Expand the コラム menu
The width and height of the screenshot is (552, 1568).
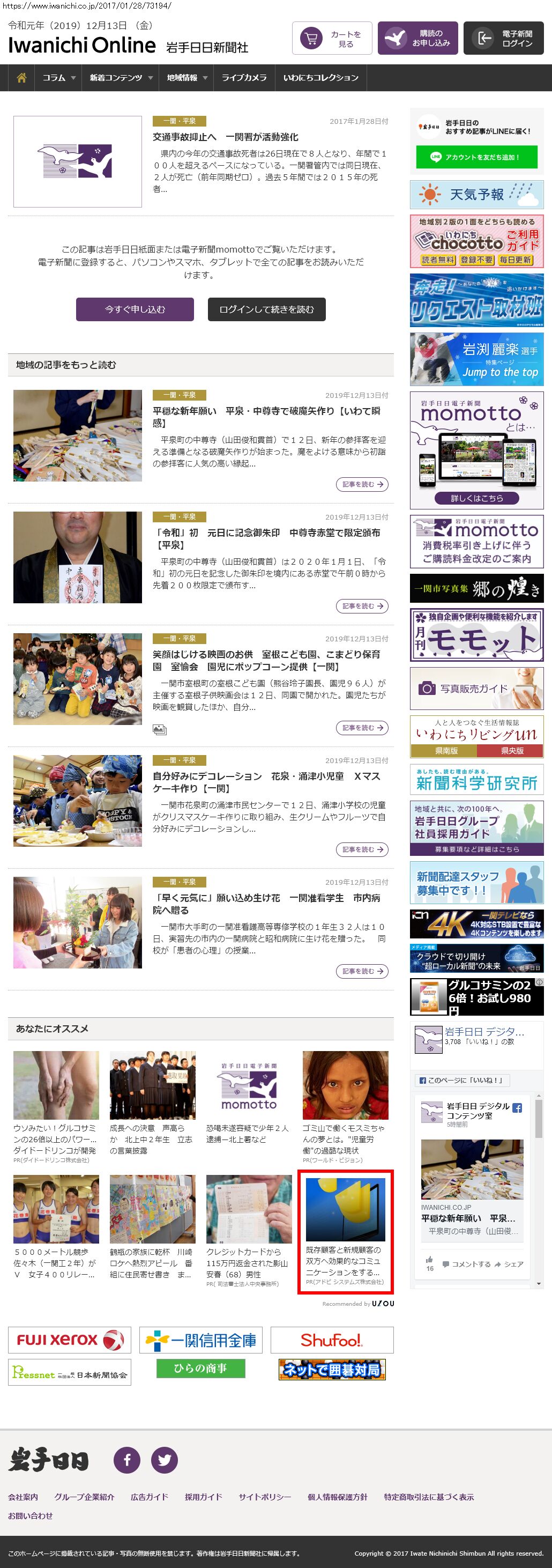[58, 78]
